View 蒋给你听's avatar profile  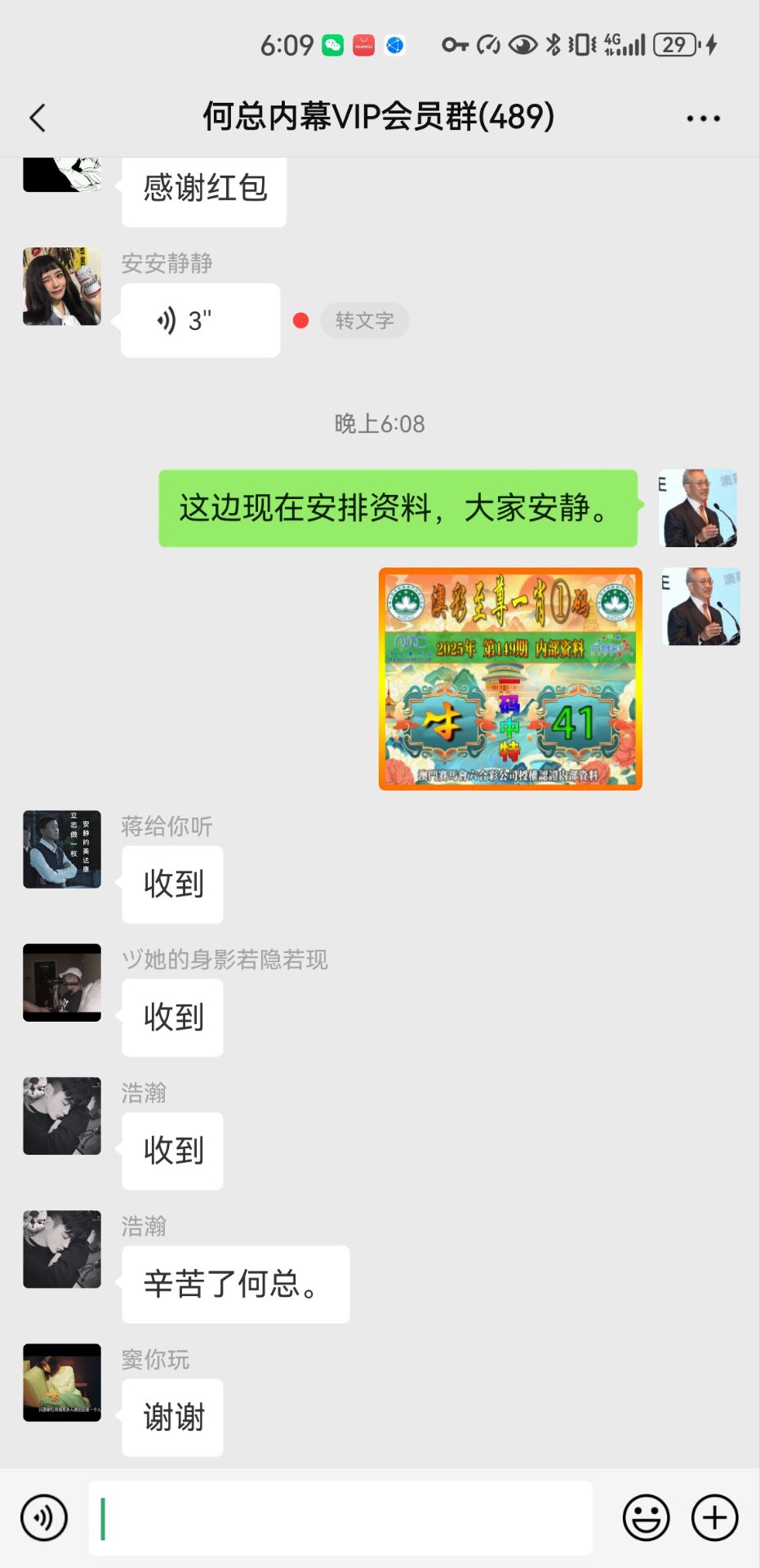[62, 849]
